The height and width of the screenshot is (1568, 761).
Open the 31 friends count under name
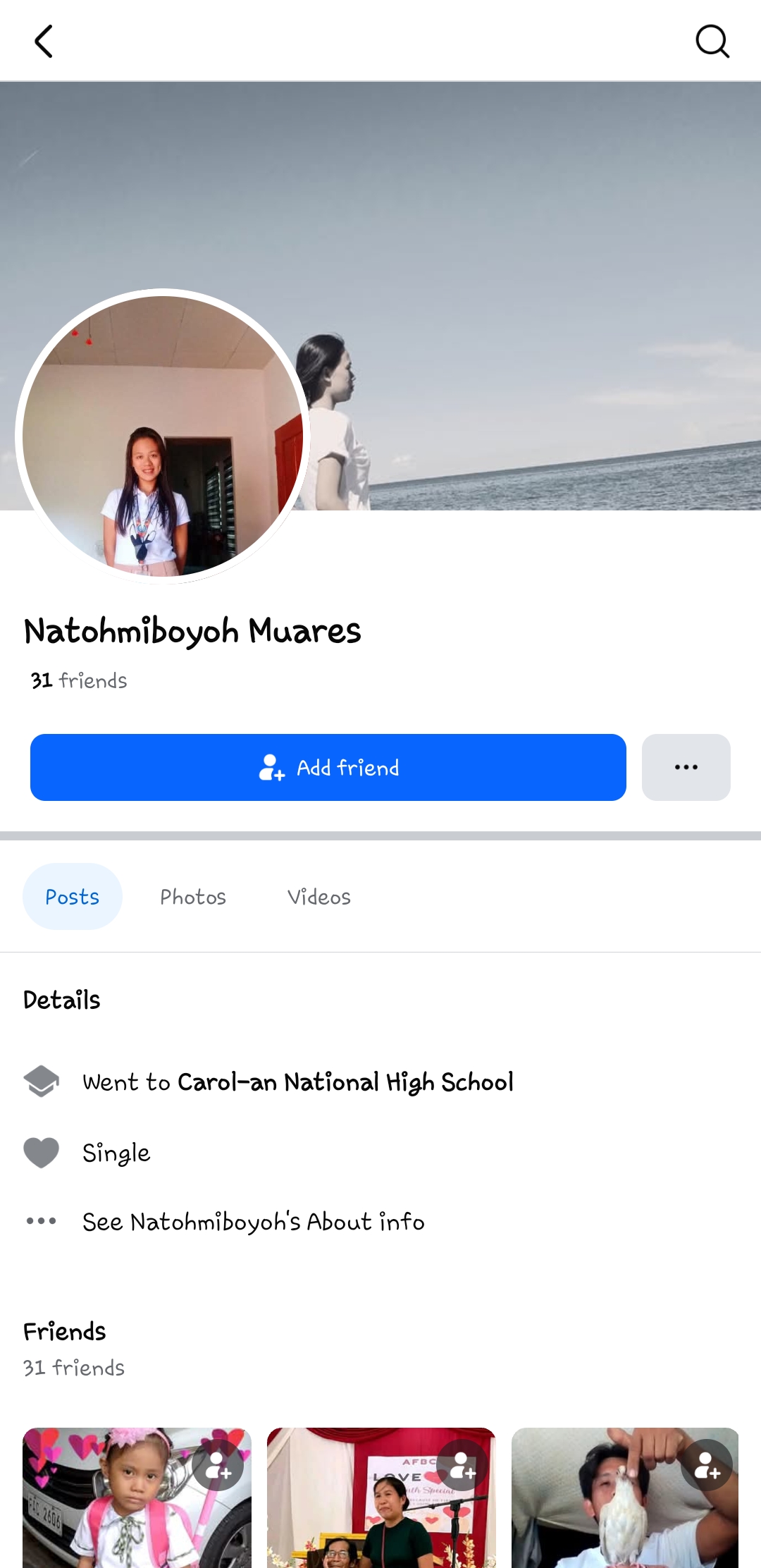tap(79, 680)
